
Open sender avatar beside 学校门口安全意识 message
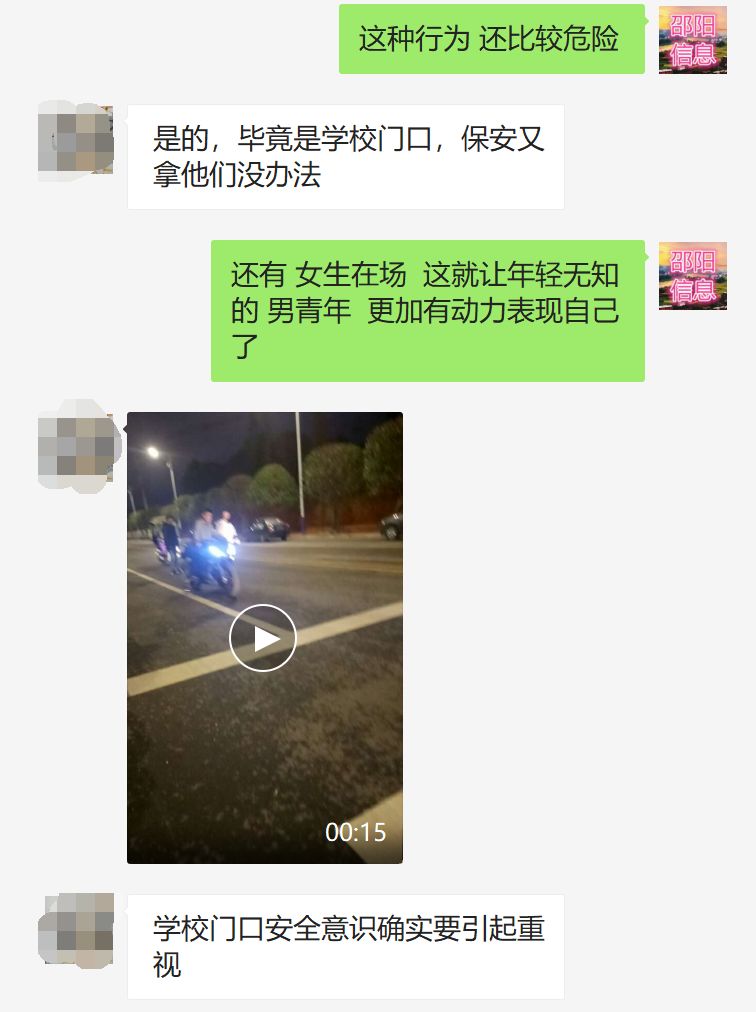[x=75, y=930]
